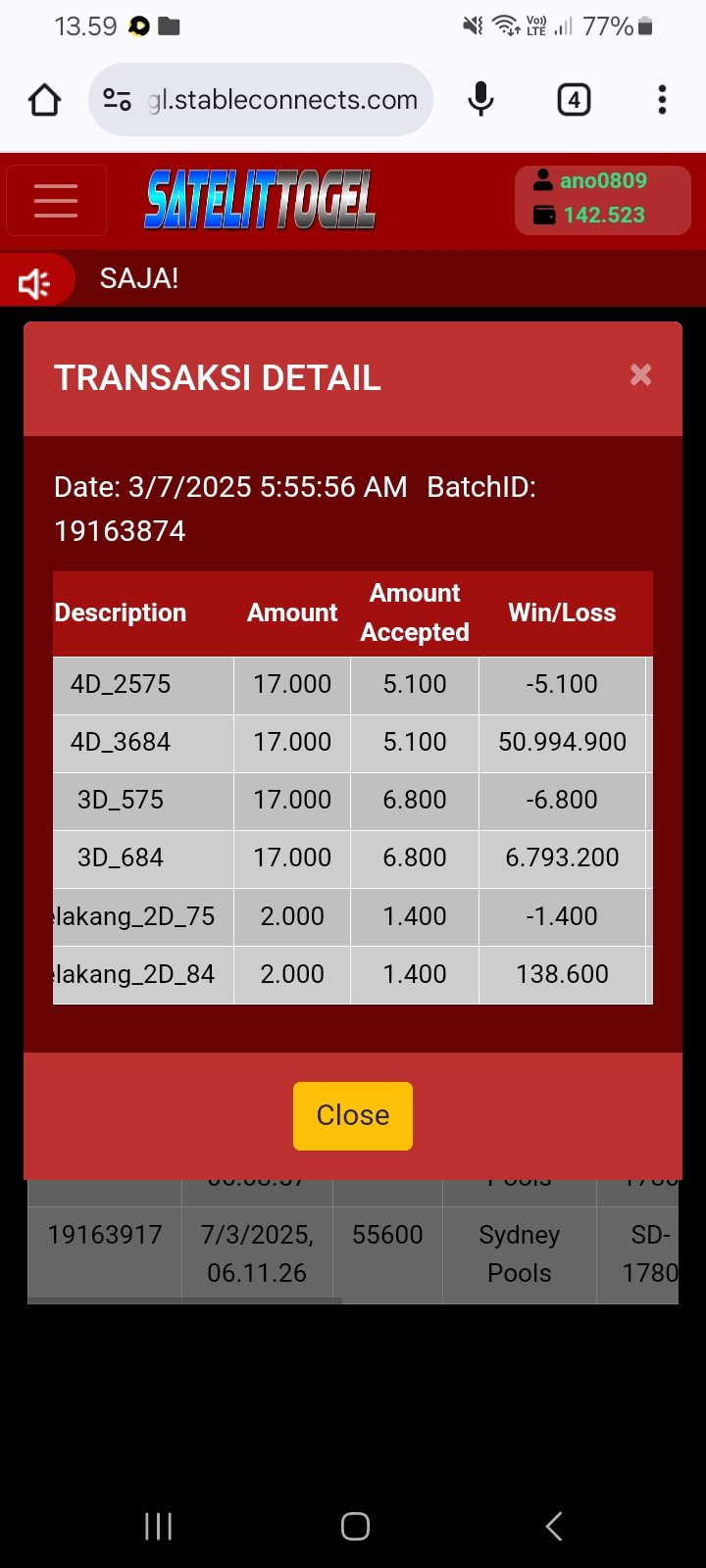Start voice search with the microphone
Image resolution: width=706 pixels, height=1568 pixels.
pyautogui.click(x=480, y=100)
